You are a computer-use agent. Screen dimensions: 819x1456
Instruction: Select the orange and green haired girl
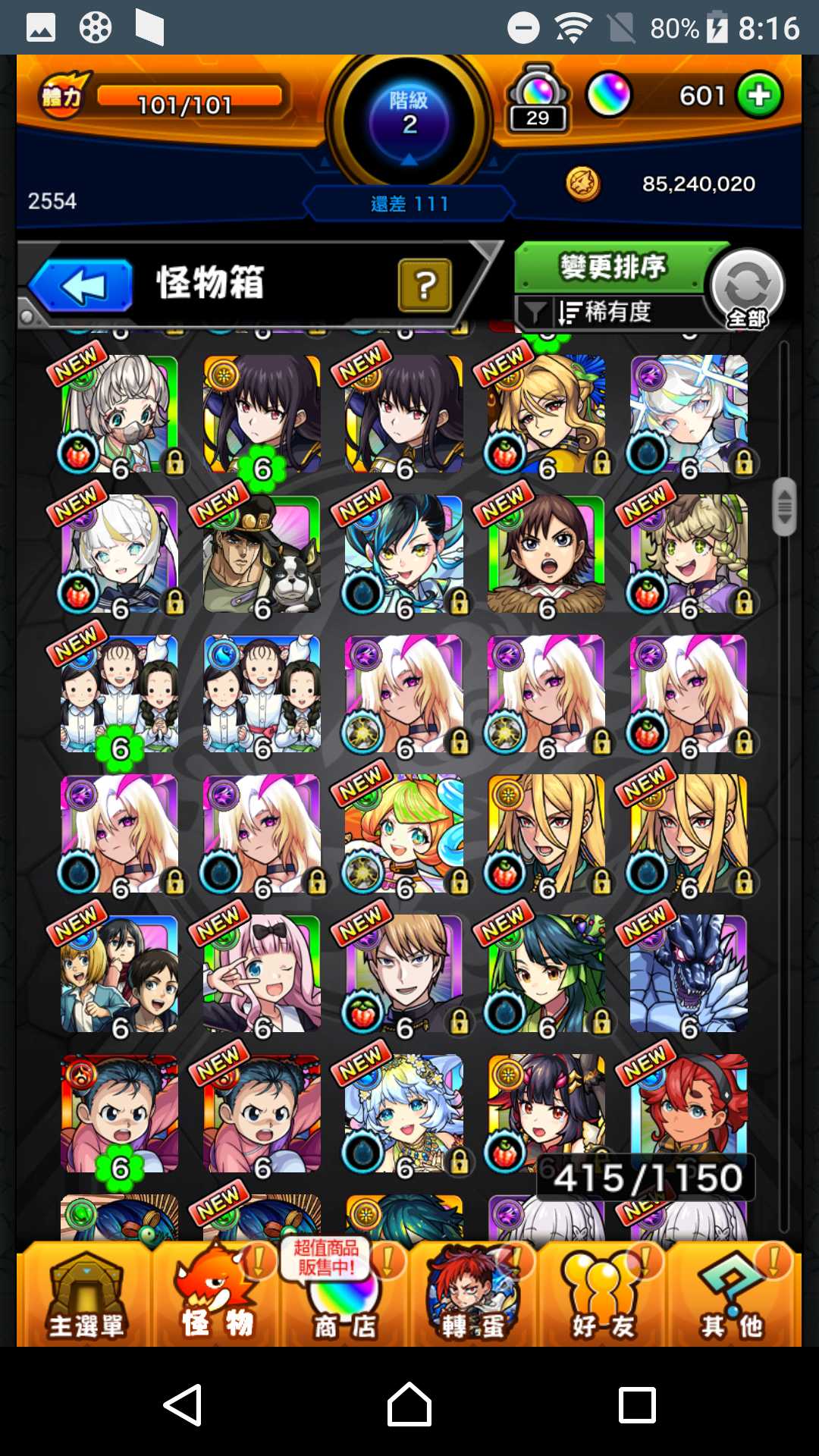(403, 833)
